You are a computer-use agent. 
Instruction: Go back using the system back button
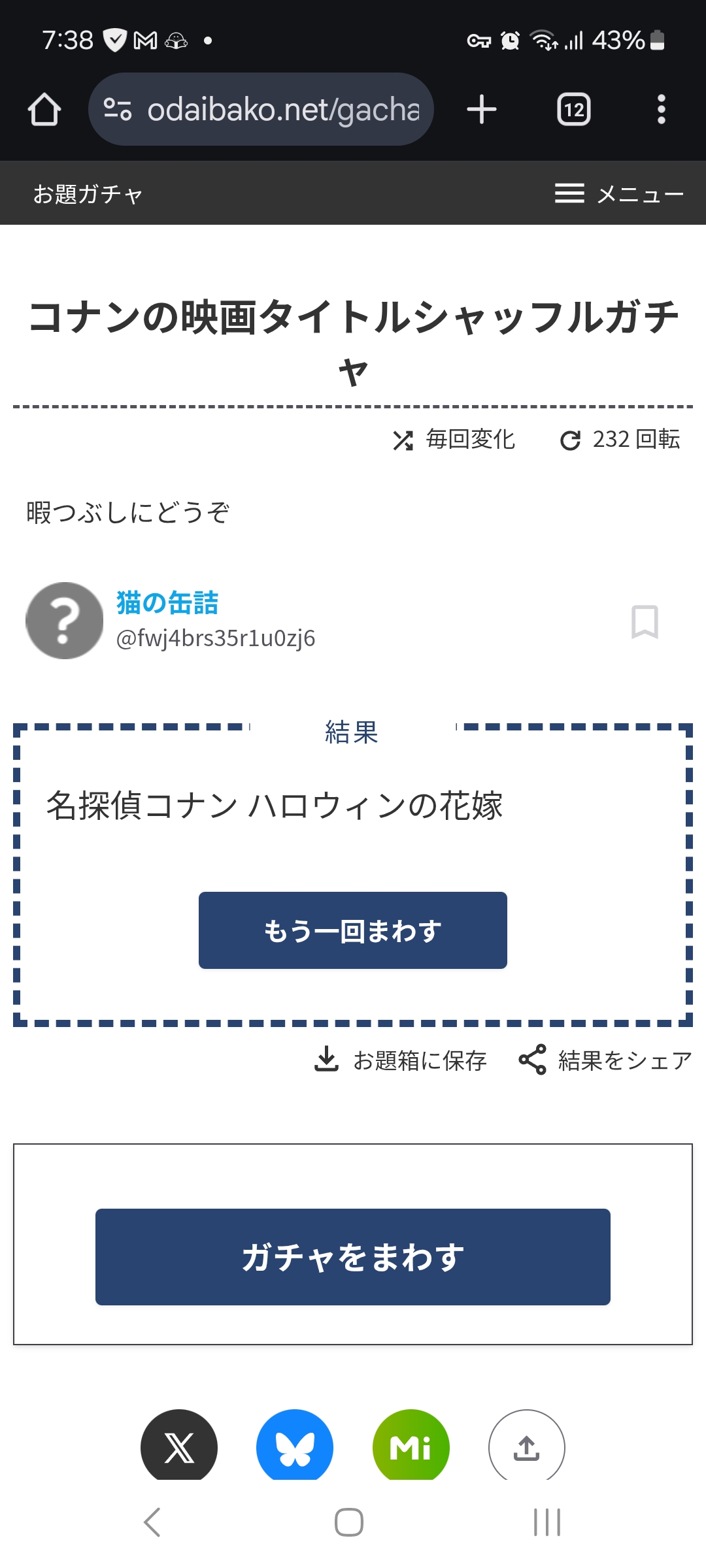152,1522
